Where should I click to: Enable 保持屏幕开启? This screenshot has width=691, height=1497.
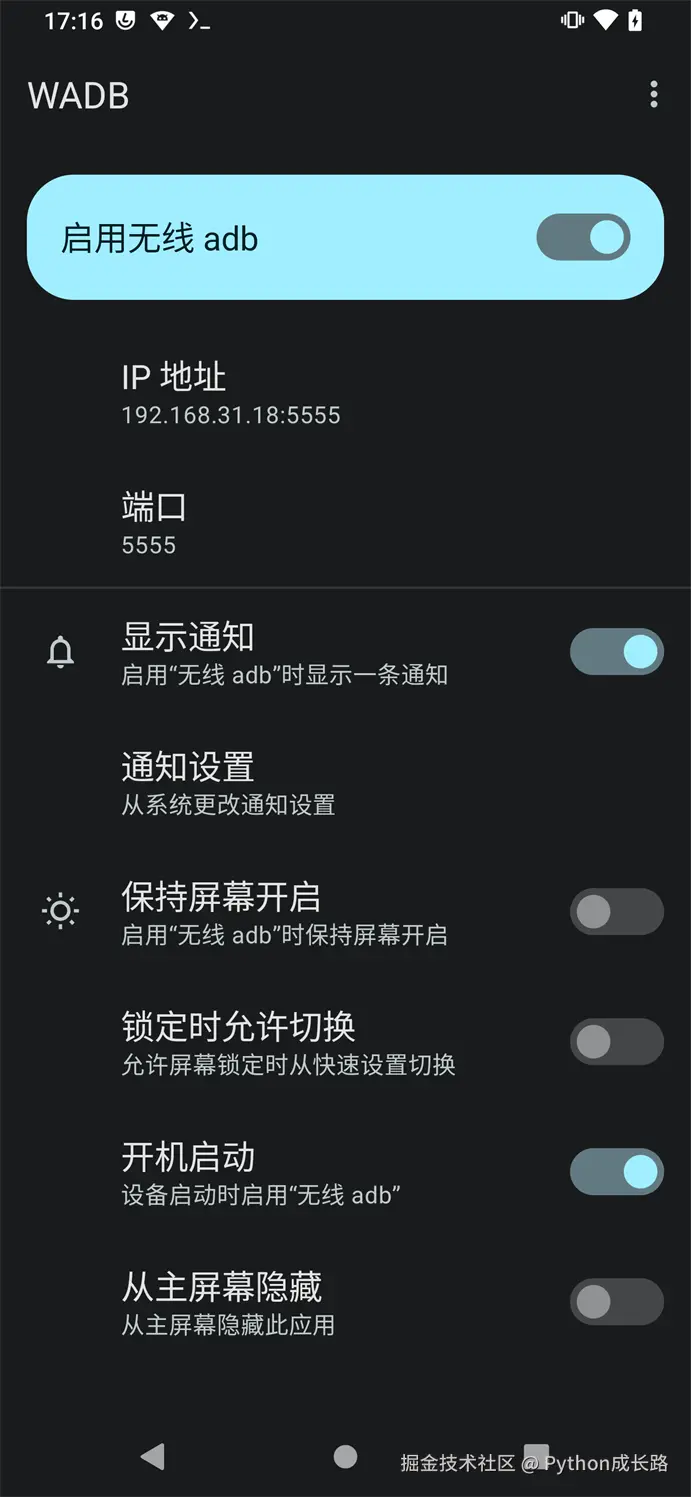(x=616, y=912)
